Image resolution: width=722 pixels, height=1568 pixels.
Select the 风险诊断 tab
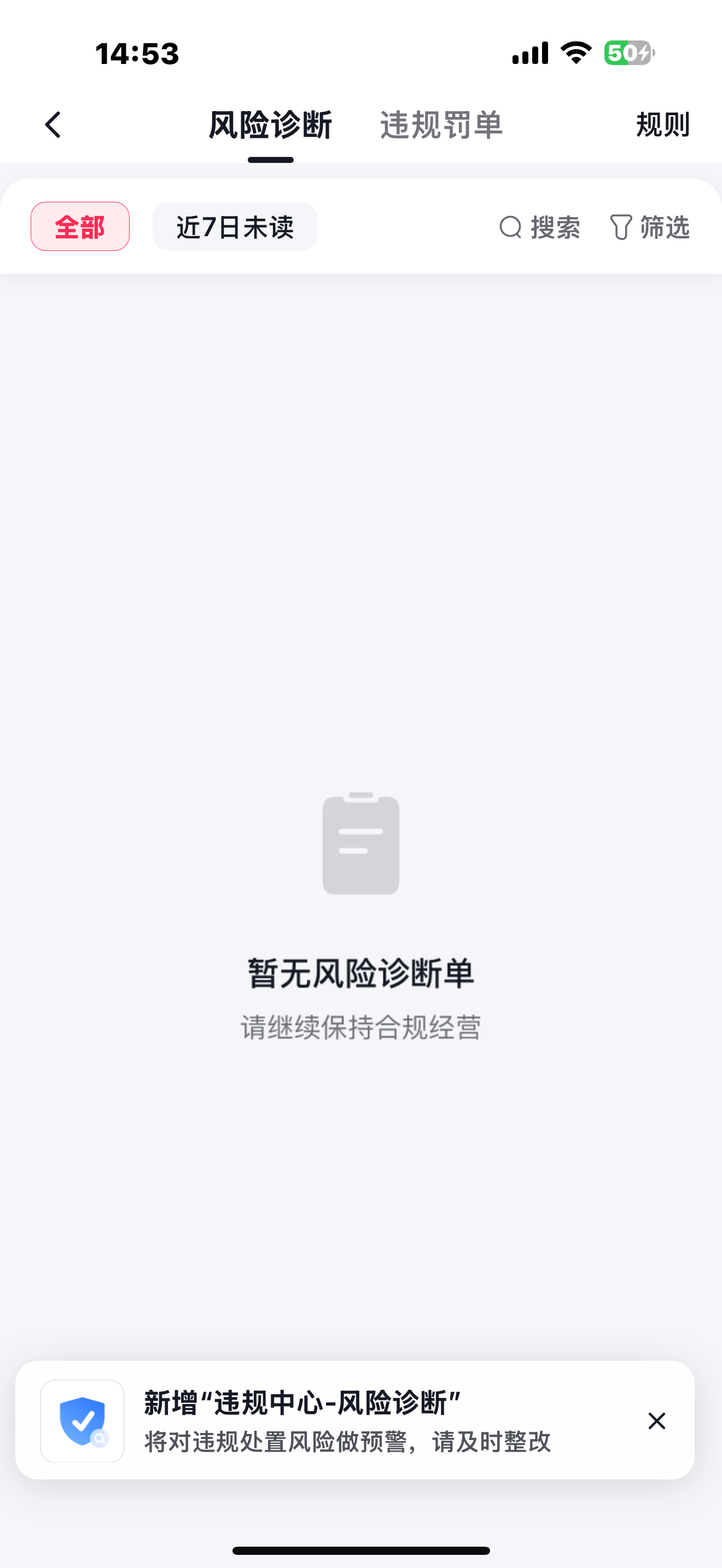(x=270, y=125)
